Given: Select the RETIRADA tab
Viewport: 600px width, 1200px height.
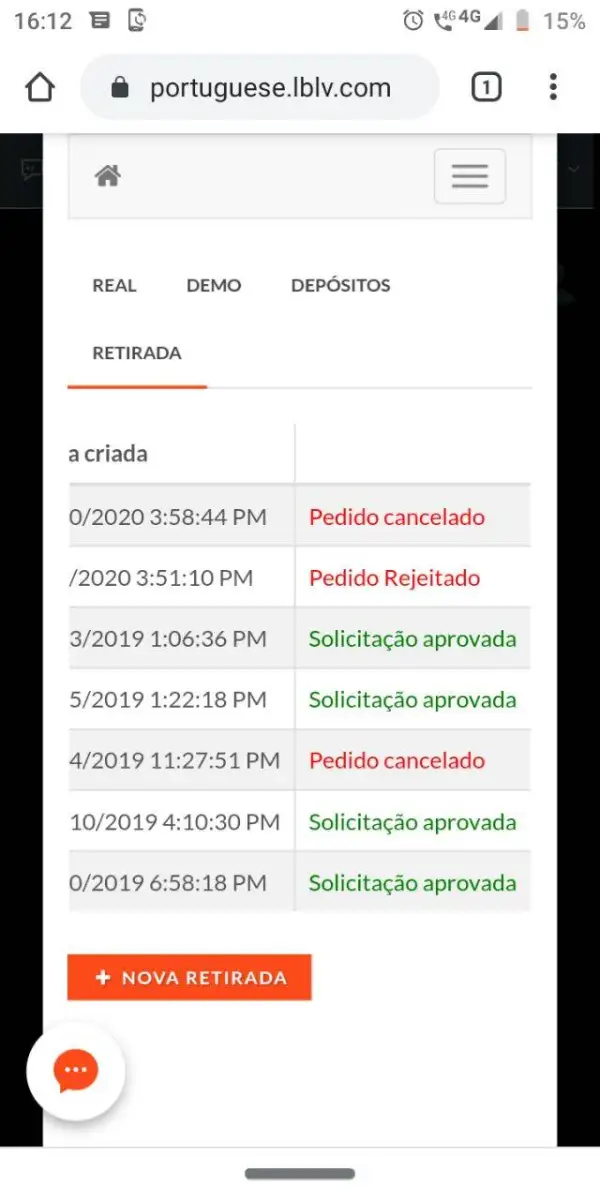Looking at the screenshot, I should click(137, 353).
